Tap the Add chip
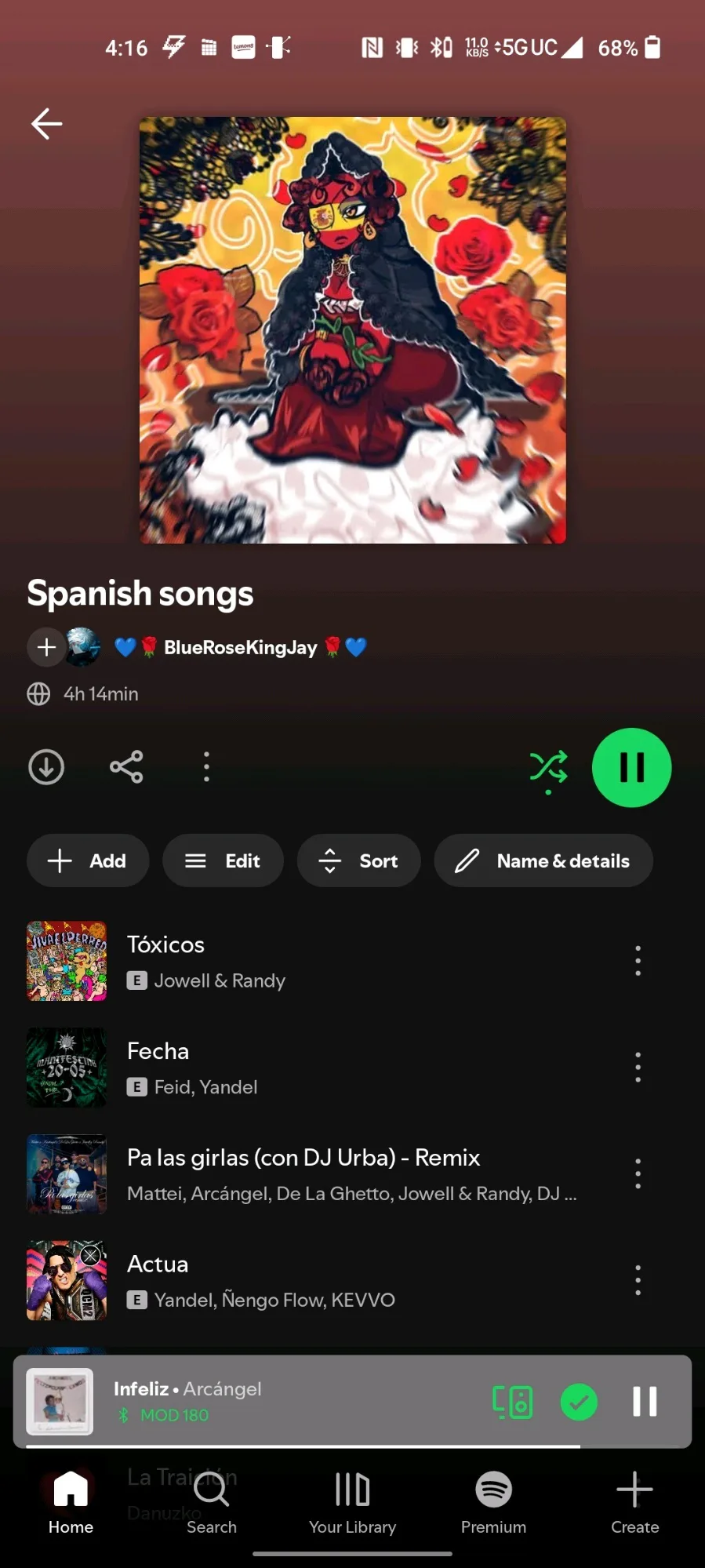This screenshot has width=705, height=1568. 87,860
